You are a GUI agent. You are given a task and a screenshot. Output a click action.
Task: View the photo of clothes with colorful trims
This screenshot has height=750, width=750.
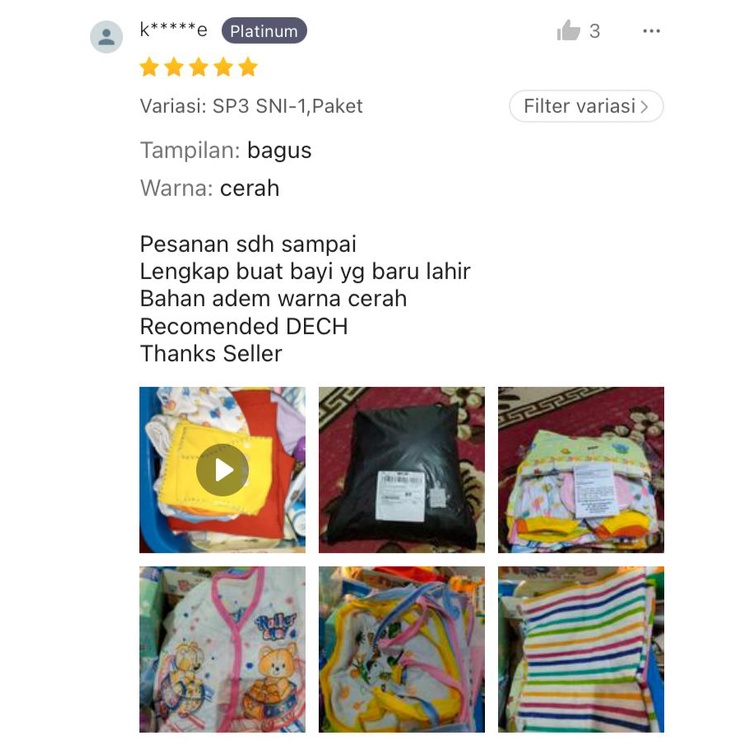click(x=401, y=649)
